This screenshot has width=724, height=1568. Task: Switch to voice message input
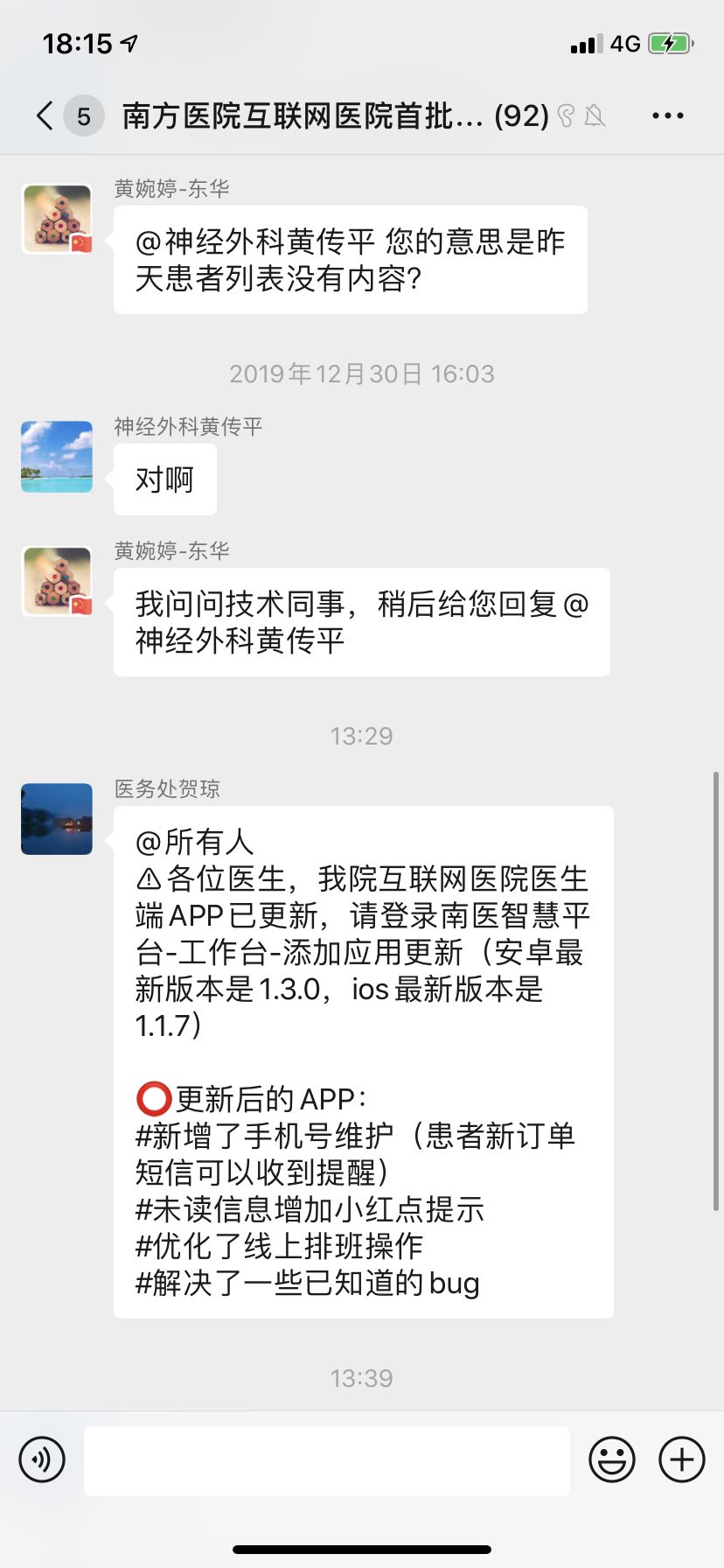tap(42, 1459)
